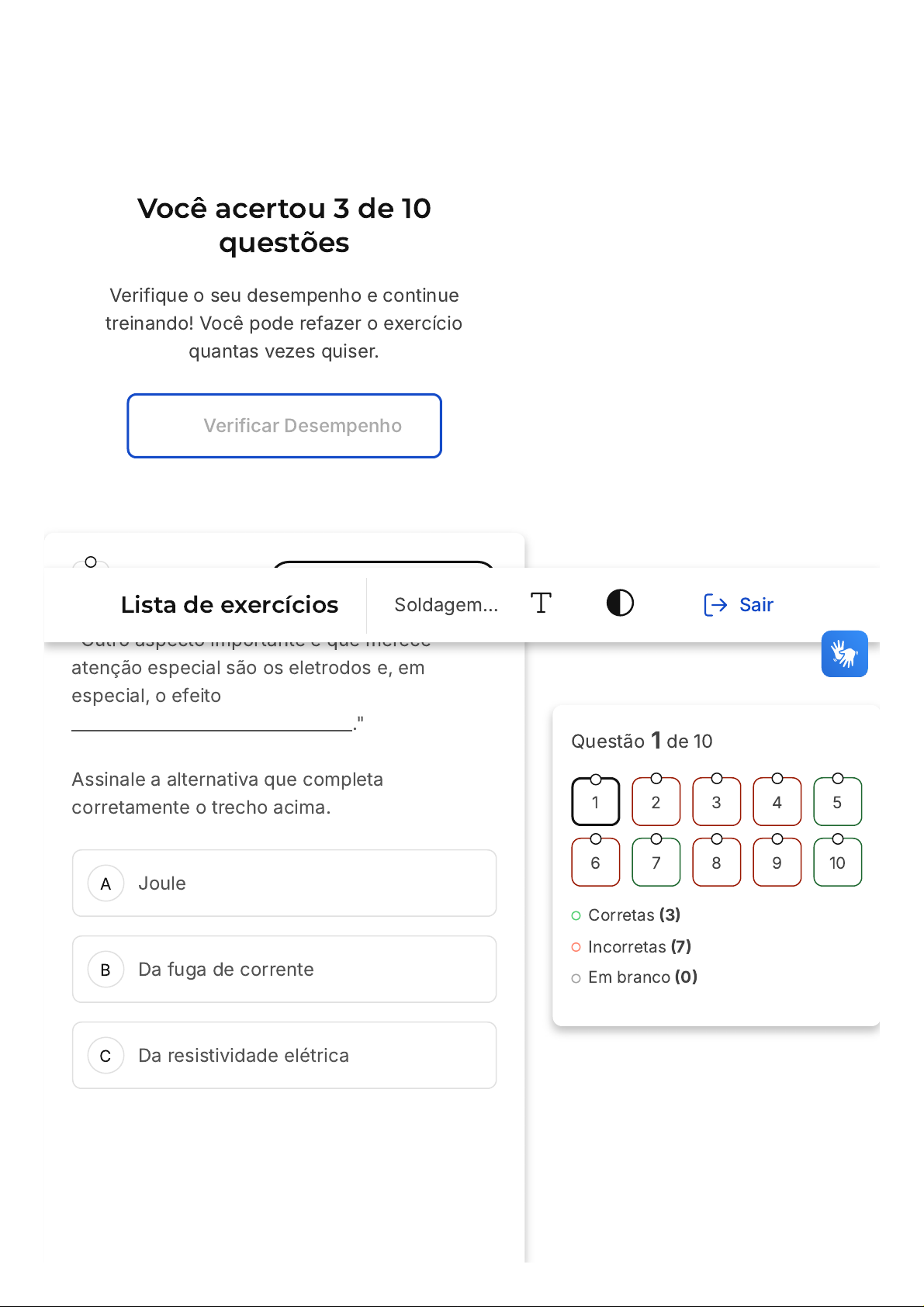View question 9

point(777,863)
